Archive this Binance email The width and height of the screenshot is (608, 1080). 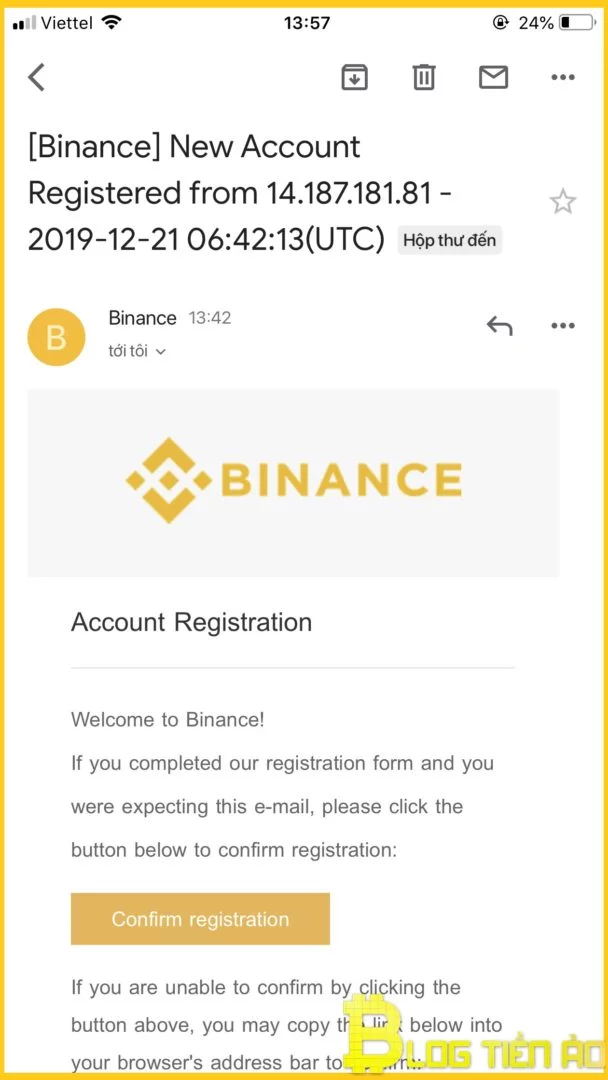point(355,77)
